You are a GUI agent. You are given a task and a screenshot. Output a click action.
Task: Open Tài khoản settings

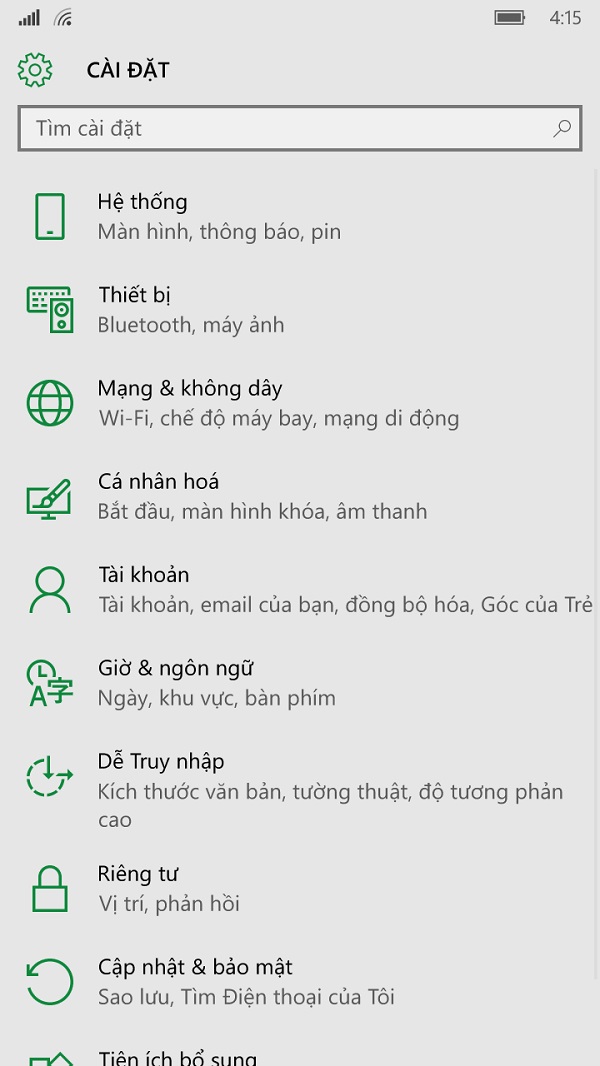[x=300, y=589]
